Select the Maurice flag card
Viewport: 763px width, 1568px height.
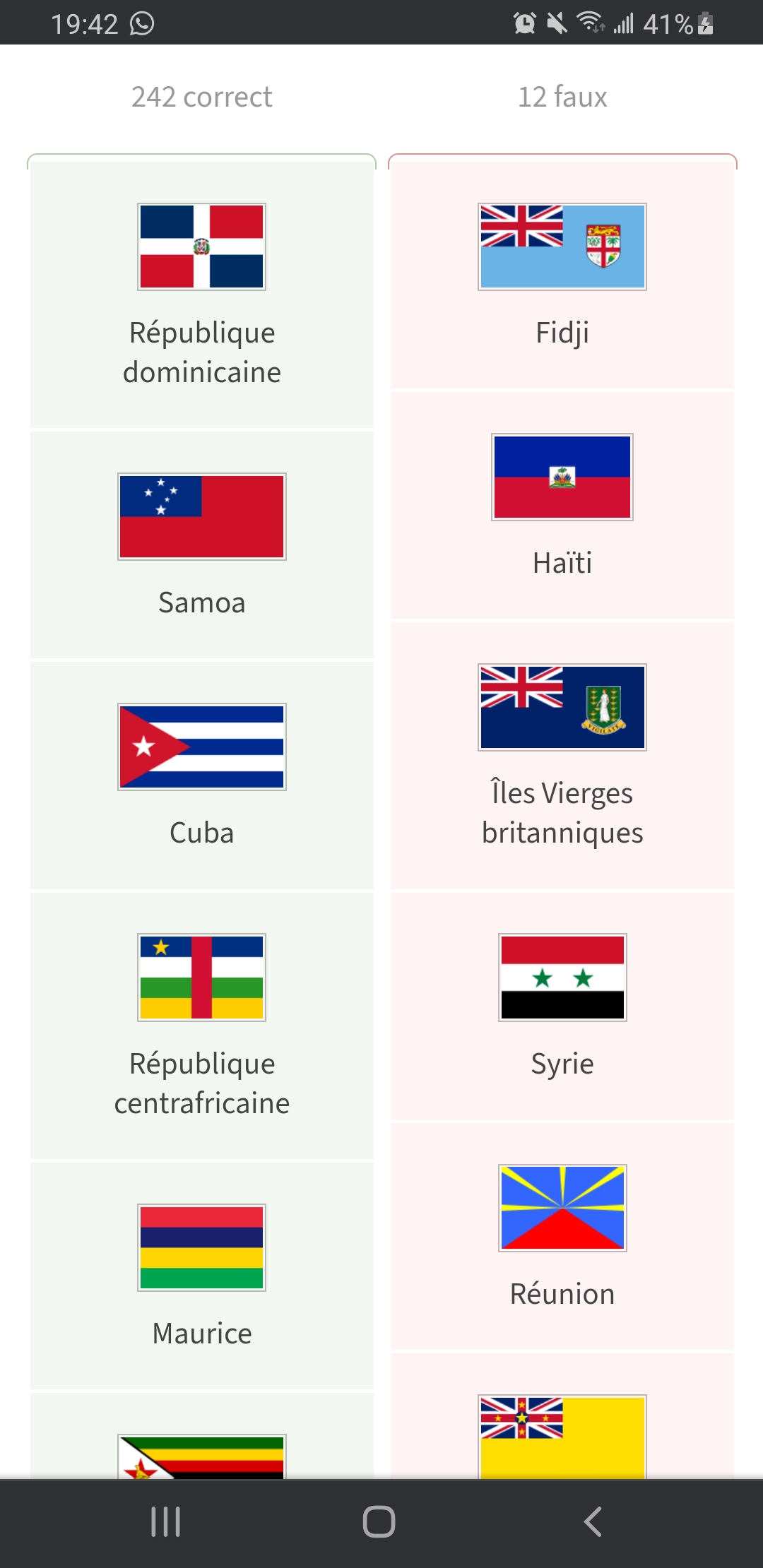click(202, 1276)
